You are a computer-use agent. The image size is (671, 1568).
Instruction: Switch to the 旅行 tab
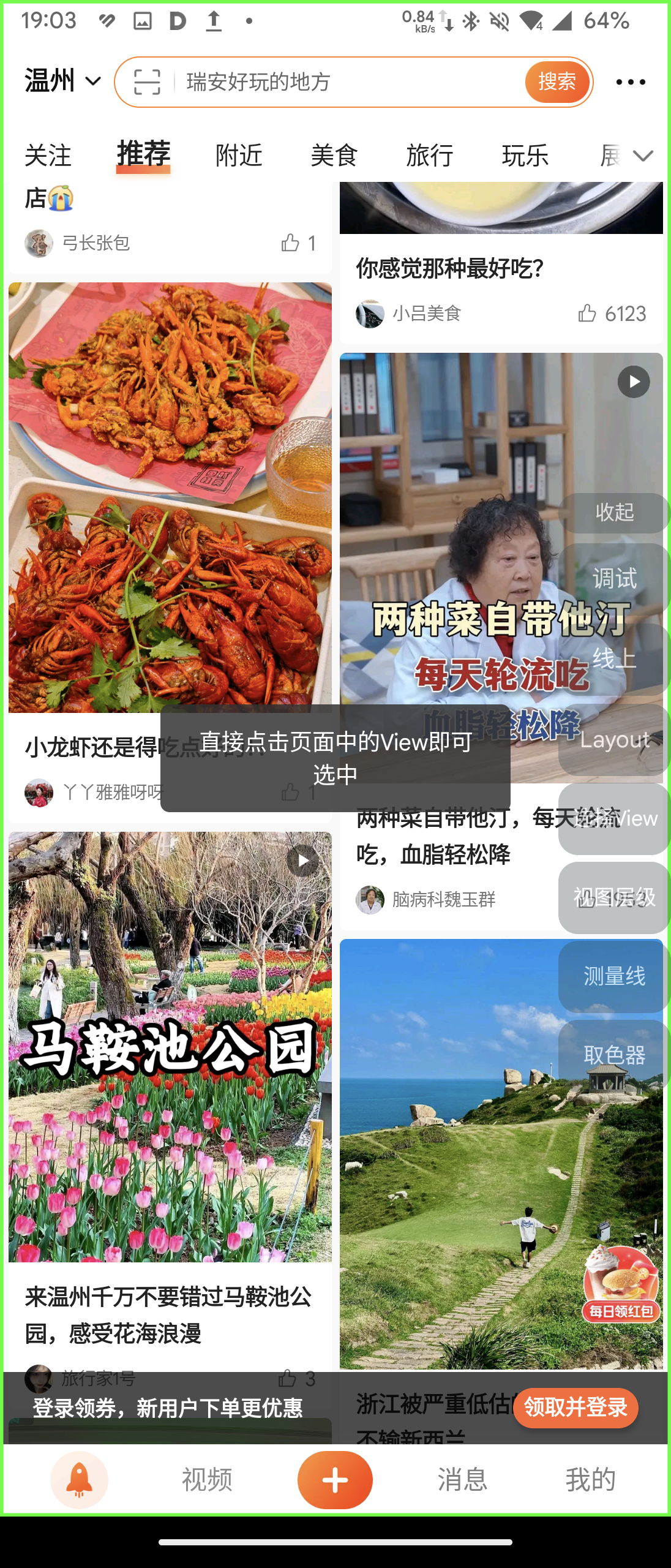pos(430,156)
